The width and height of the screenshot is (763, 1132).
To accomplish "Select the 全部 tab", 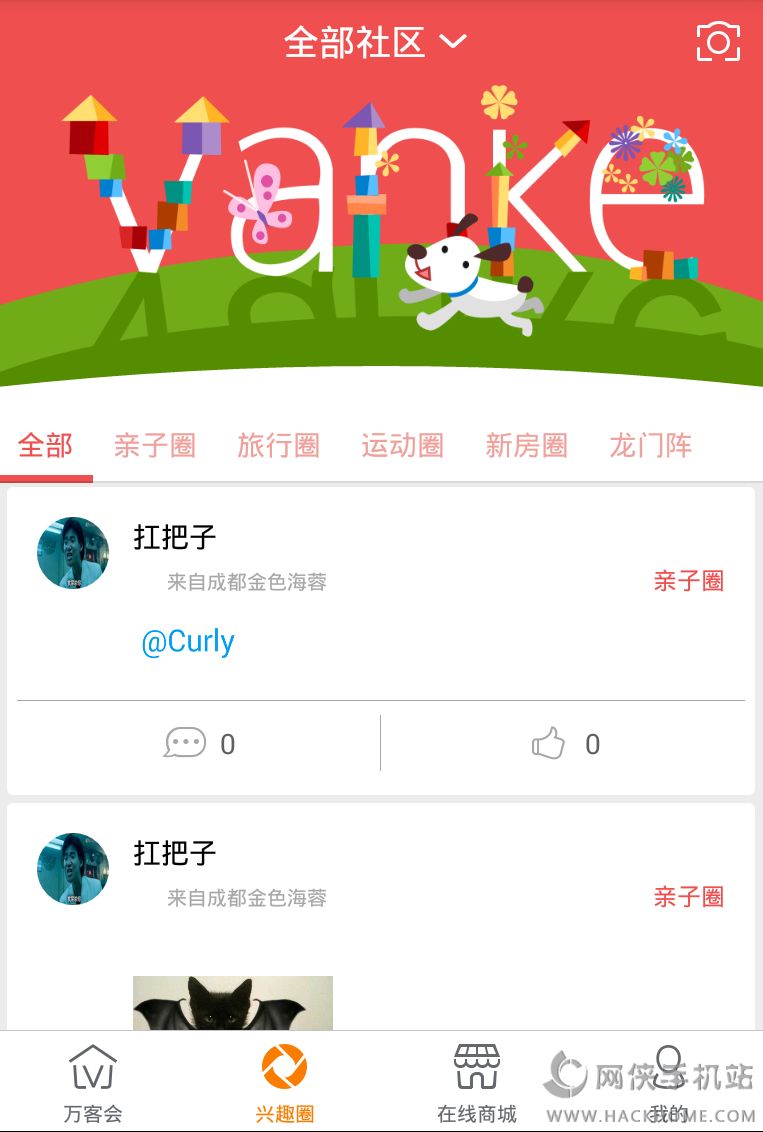I will (x=46, y=445).
